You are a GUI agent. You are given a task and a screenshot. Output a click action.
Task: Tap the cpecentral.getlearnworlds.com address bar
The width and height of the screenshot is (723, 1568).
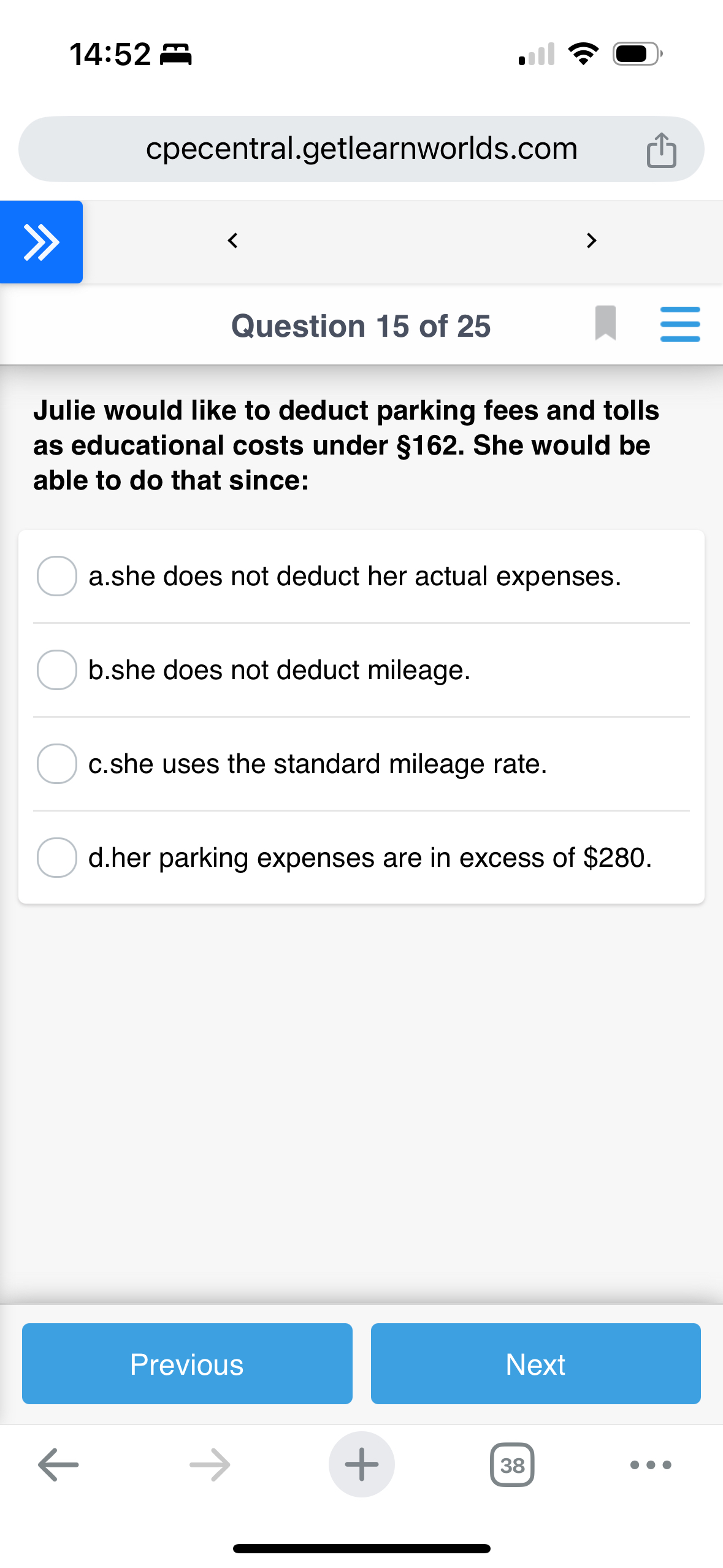click(x=362, y=148)
